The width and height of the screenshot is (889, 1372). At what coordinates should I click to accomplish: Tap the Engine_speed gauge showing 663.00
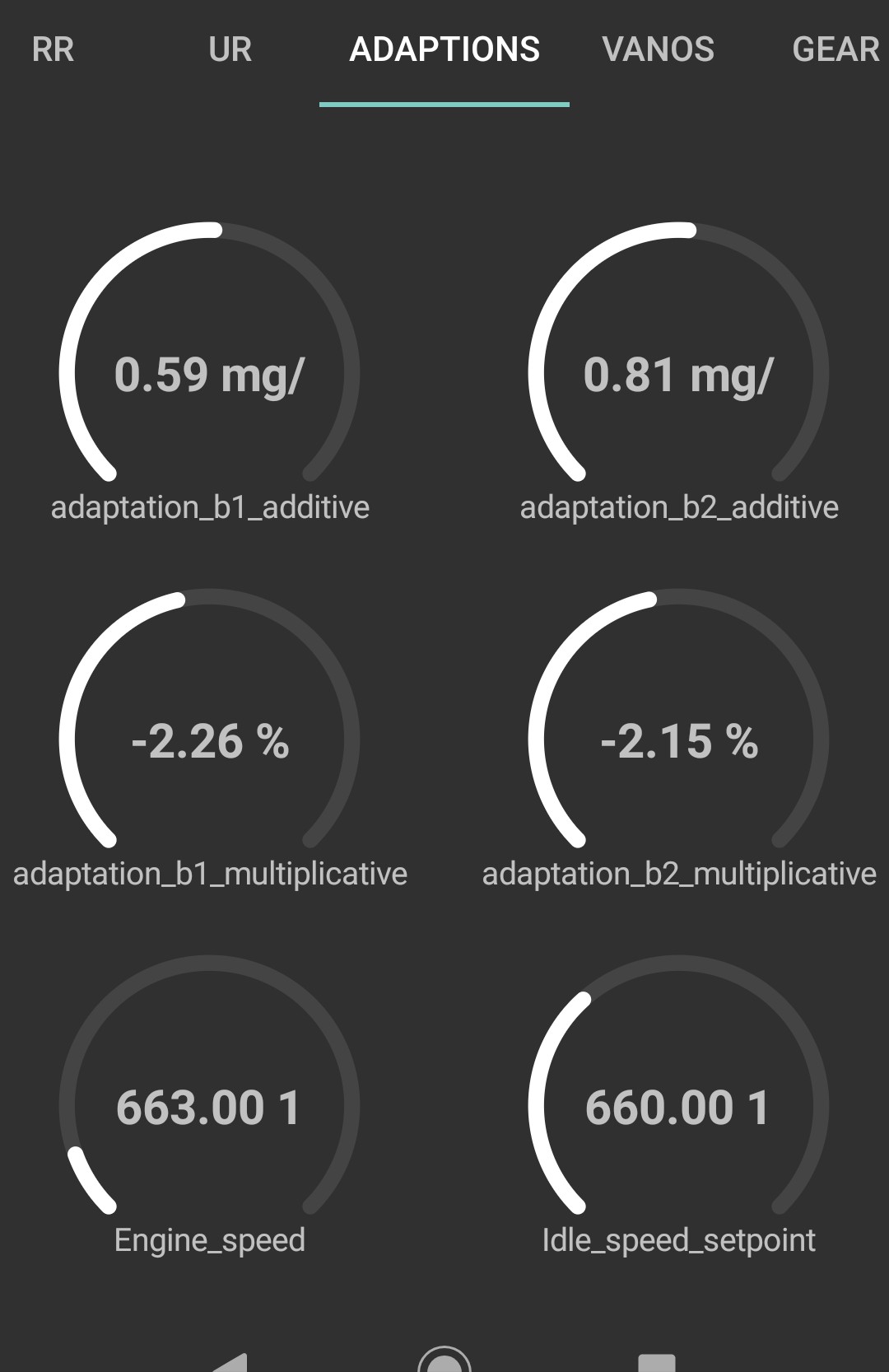pos(210,1108)
